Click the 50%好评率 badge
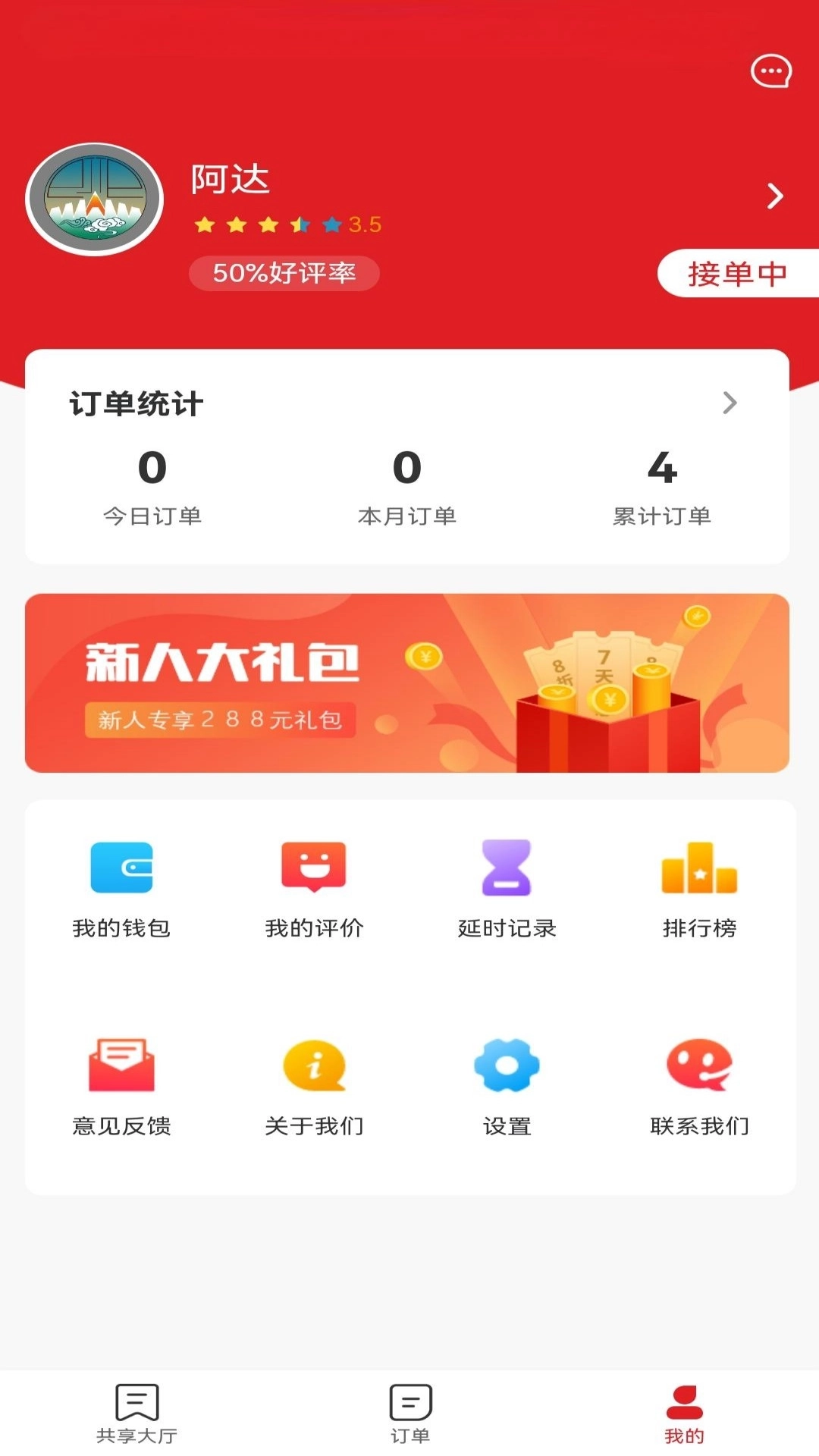Viewport: 819px width, 1456px height. coord(284,274)
